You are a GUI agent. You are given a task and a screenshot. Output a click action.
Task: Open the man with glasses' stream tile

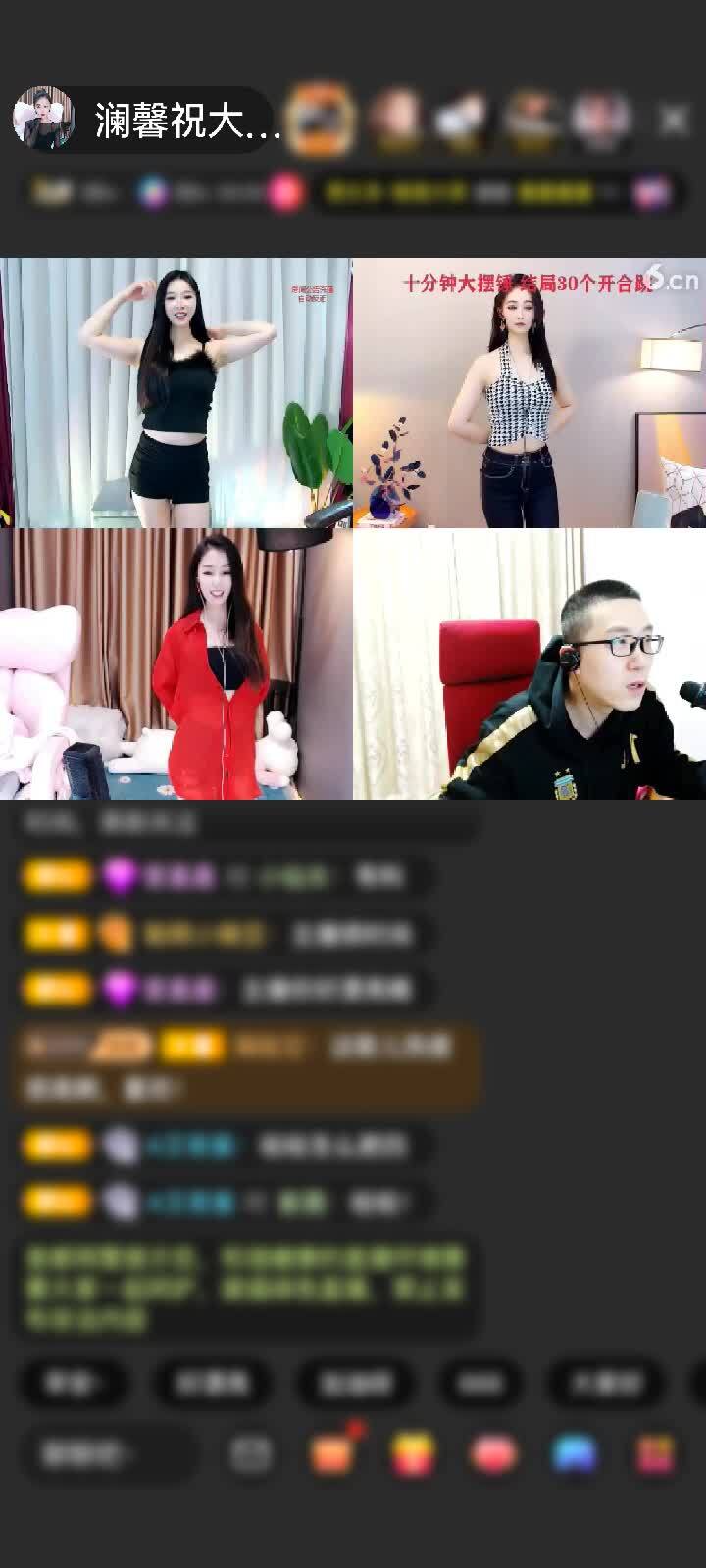pyautogui.click(x=529, y=664)
